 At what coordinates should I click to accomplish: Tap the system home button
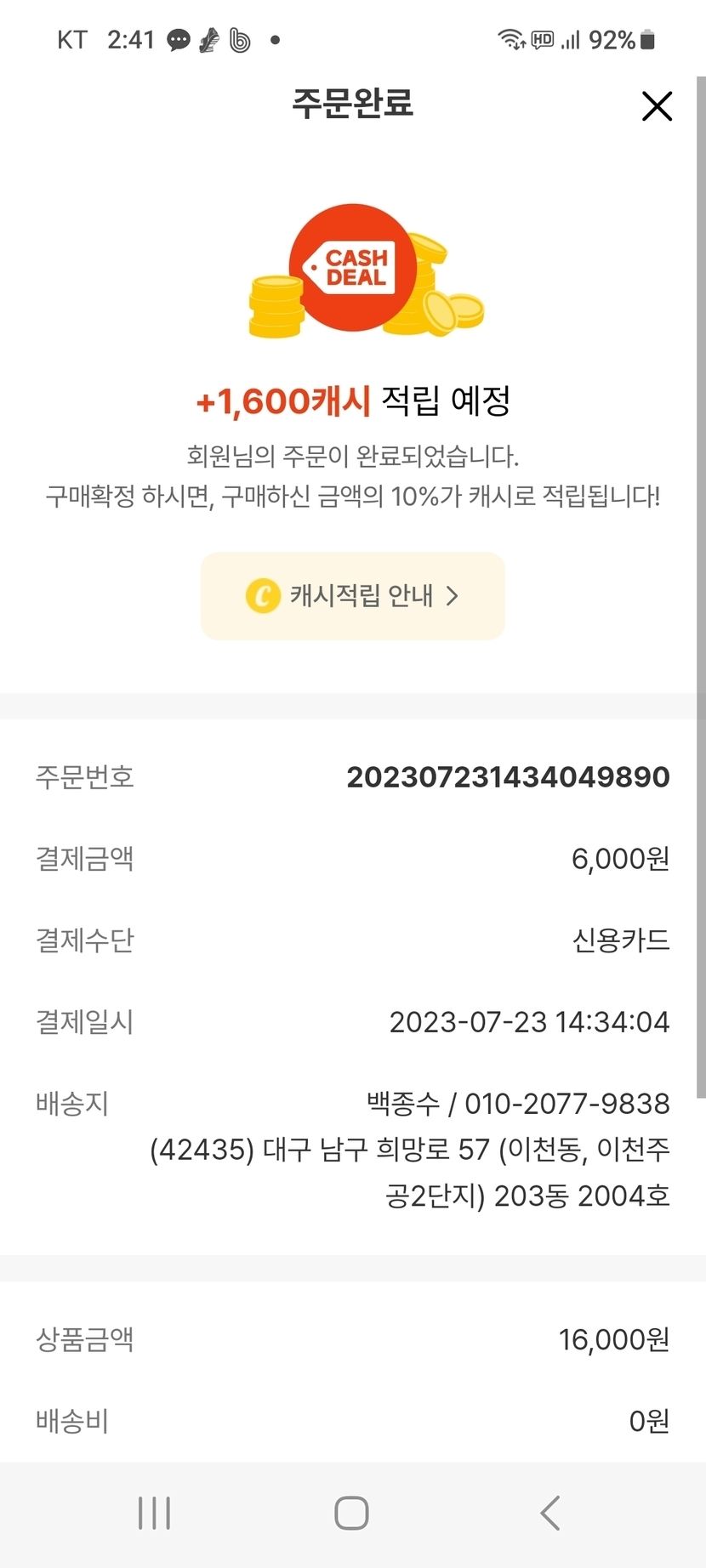[x=351, y=1514]
